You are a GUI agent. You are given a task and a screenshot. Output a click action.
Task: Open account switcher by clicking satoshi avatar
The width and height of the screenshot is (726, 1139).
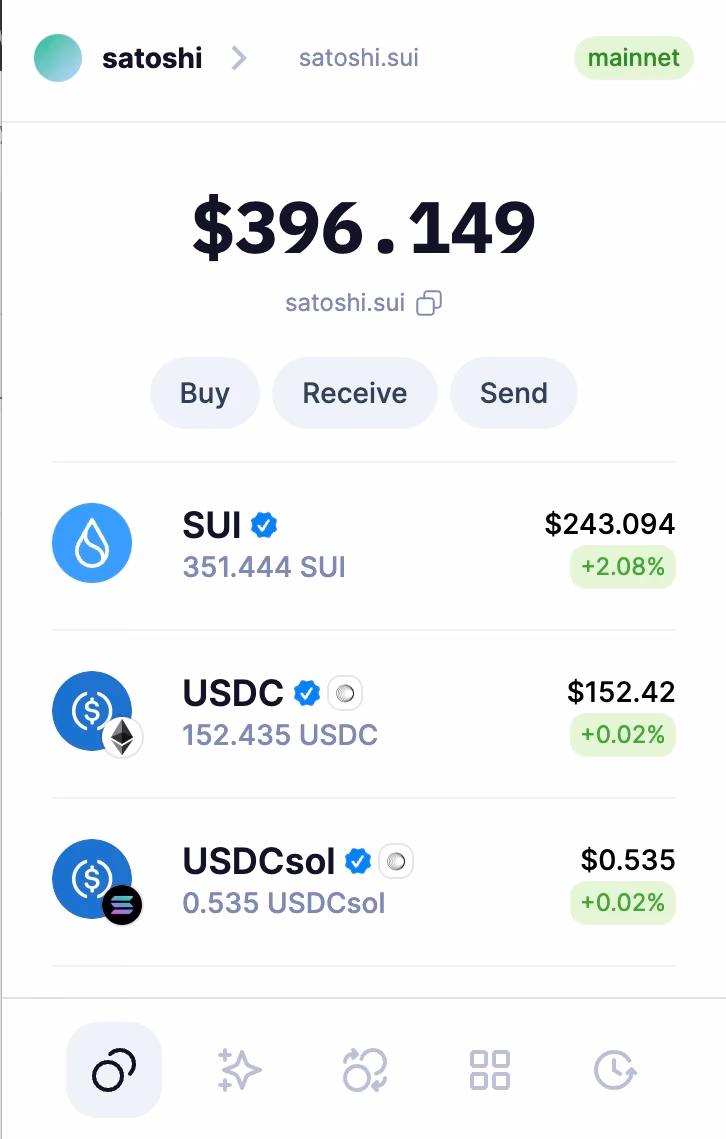58,58
